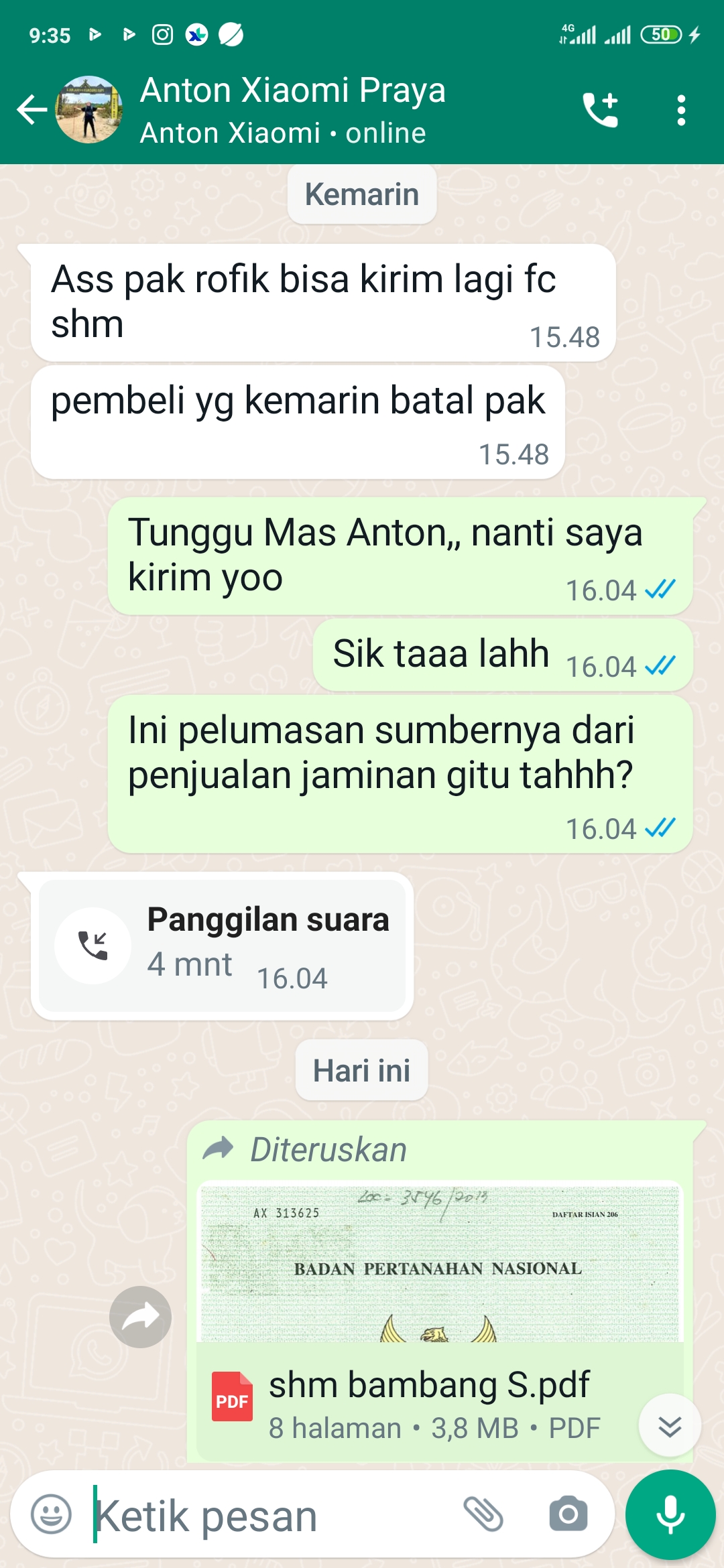The width and height of the screenshot is (724, 1568).
Task: Forward the shm bambang S.pdf message
Action: tap(140, 1317)
